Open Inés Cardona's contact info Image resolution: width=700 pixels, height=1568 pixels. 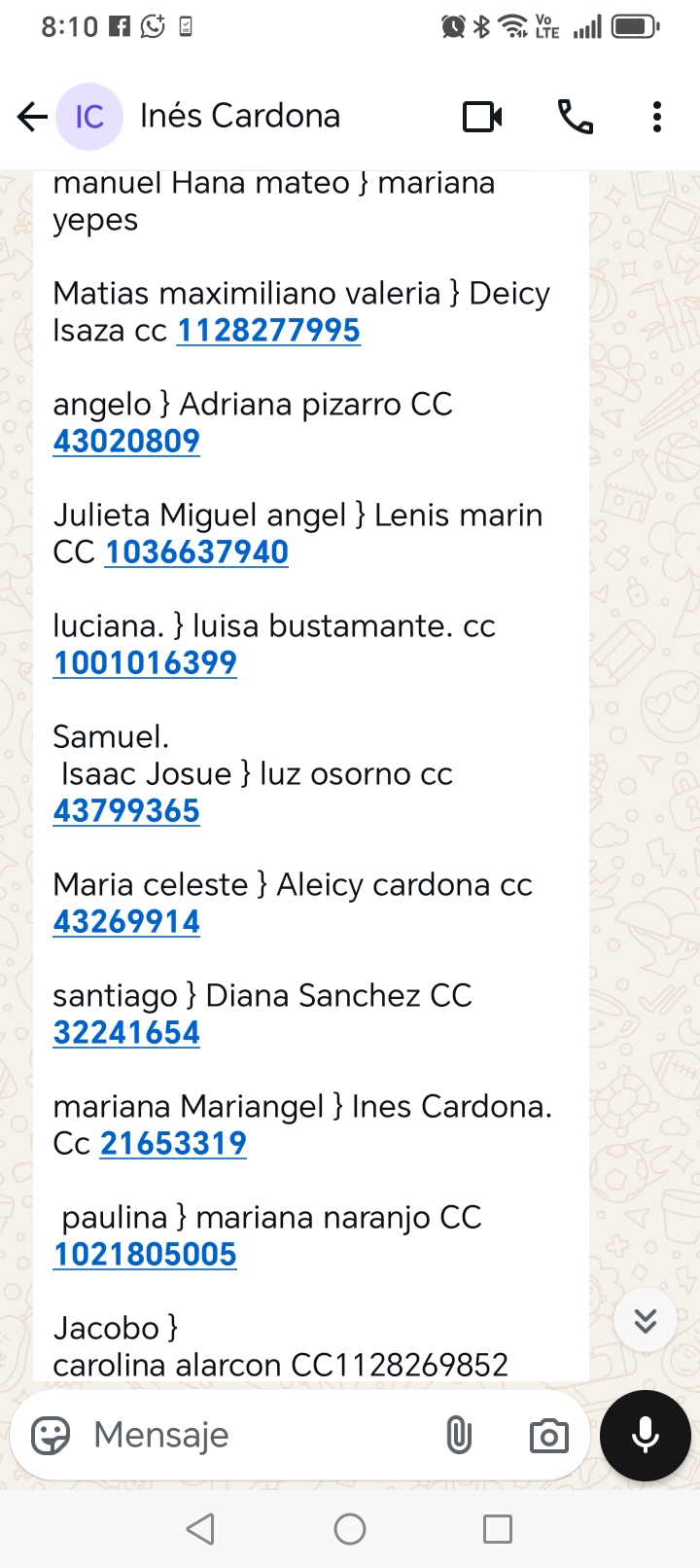tap(239, 117)
